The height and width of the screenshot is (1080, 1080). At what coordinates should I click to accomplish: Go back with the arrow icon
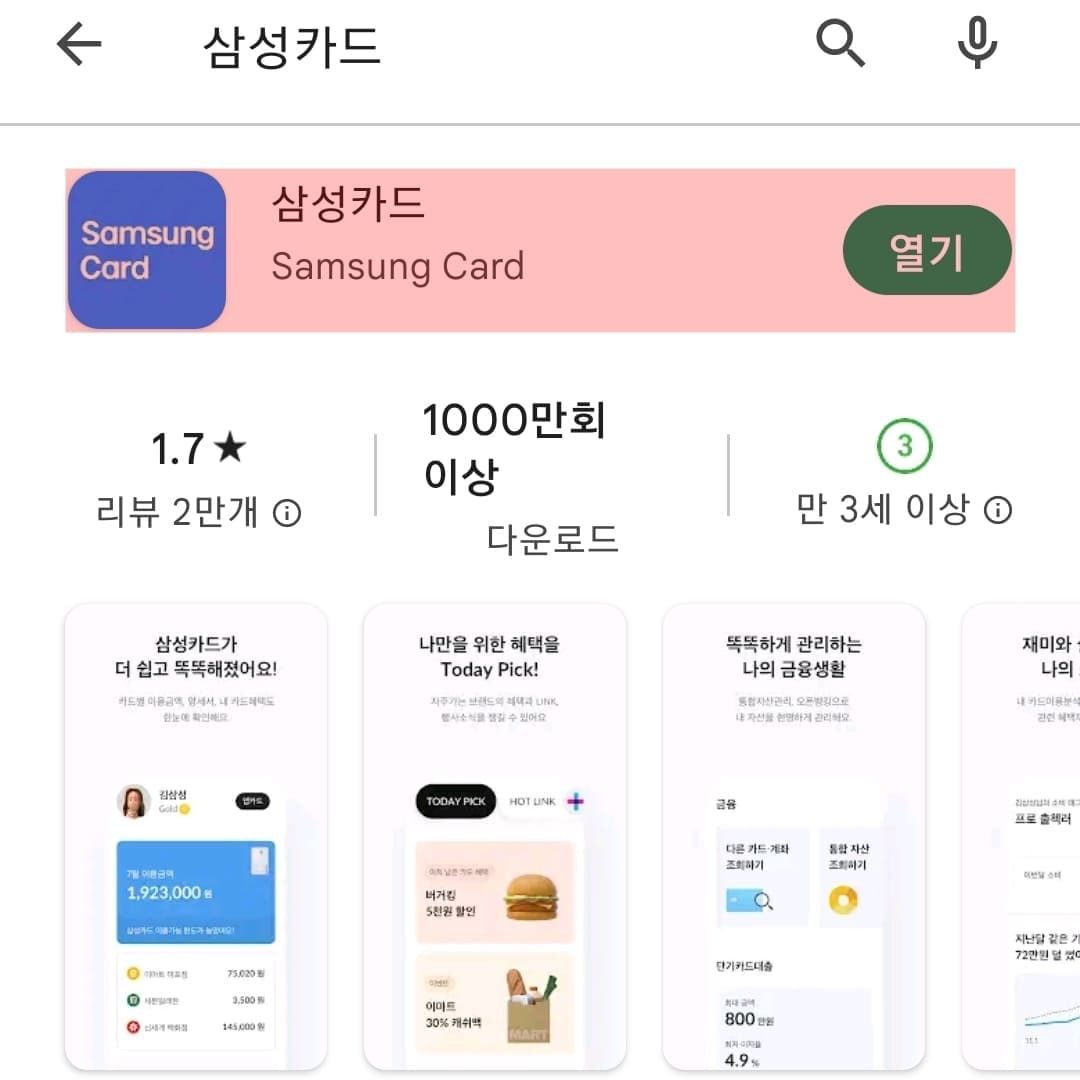pyautogui.click(x=79, y=46)
